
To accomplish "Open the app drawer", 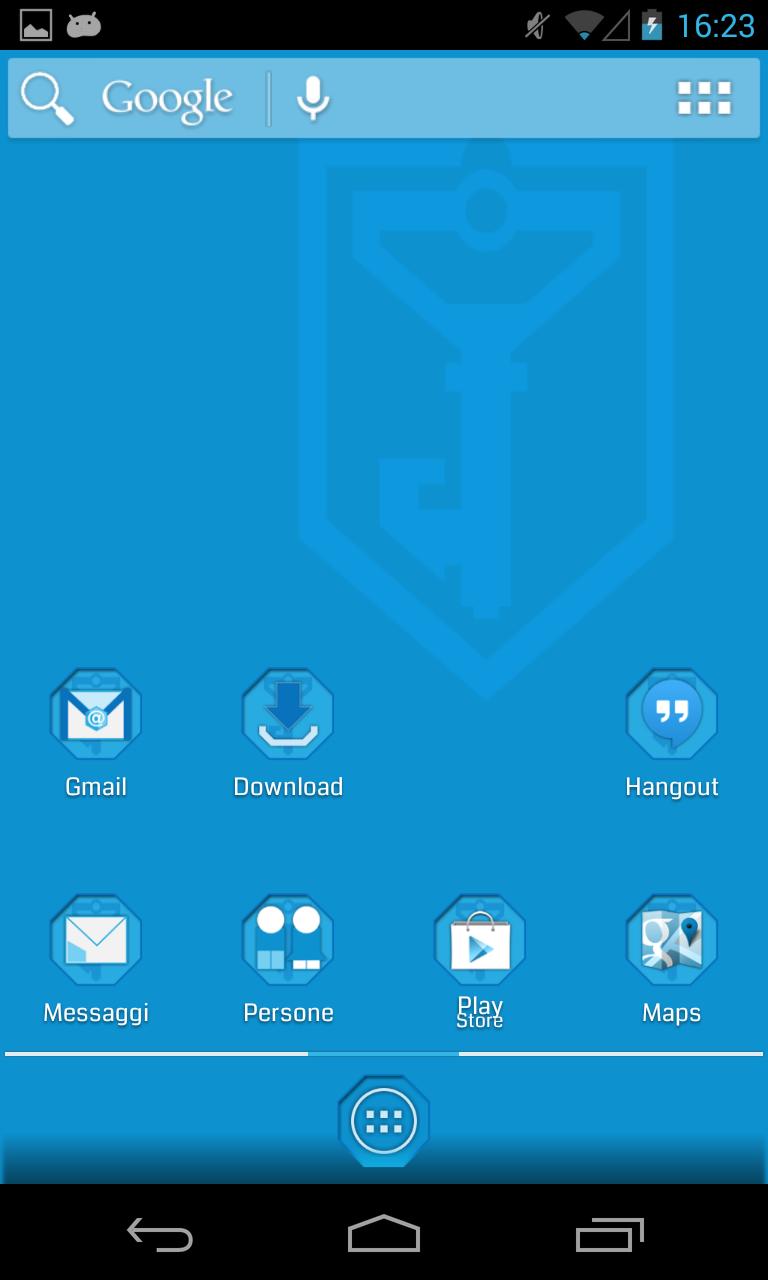I will pyautogui.click(x=384, y=1121).
